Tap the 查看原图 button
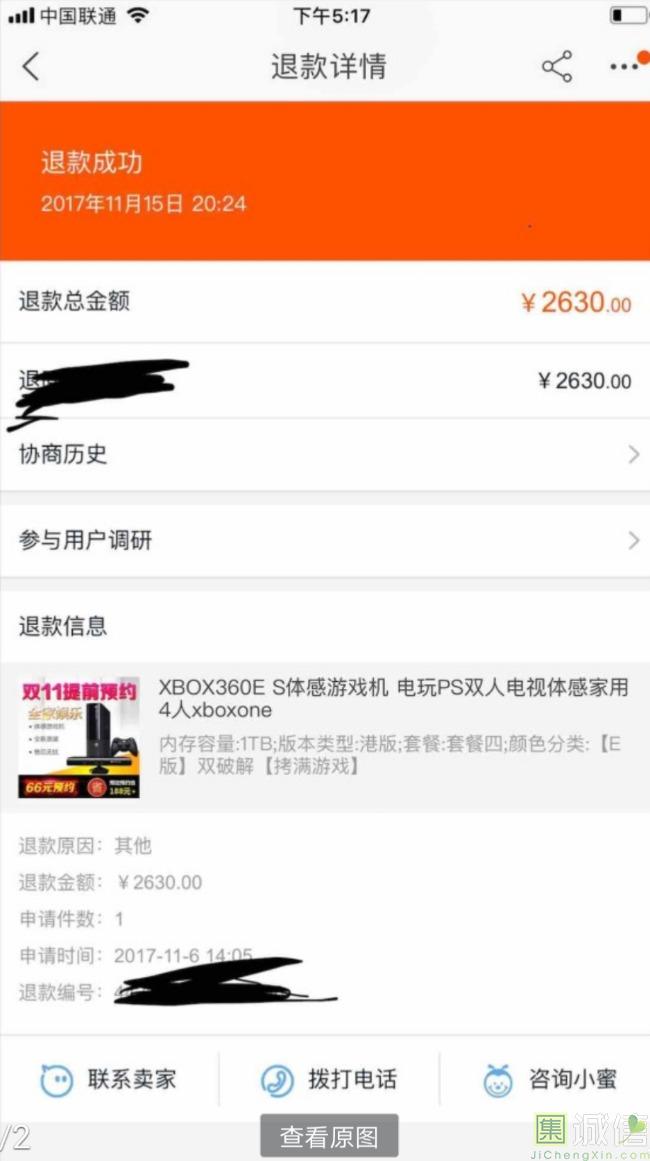This screenshot has width=650, height=1161. pos(329,1136)
